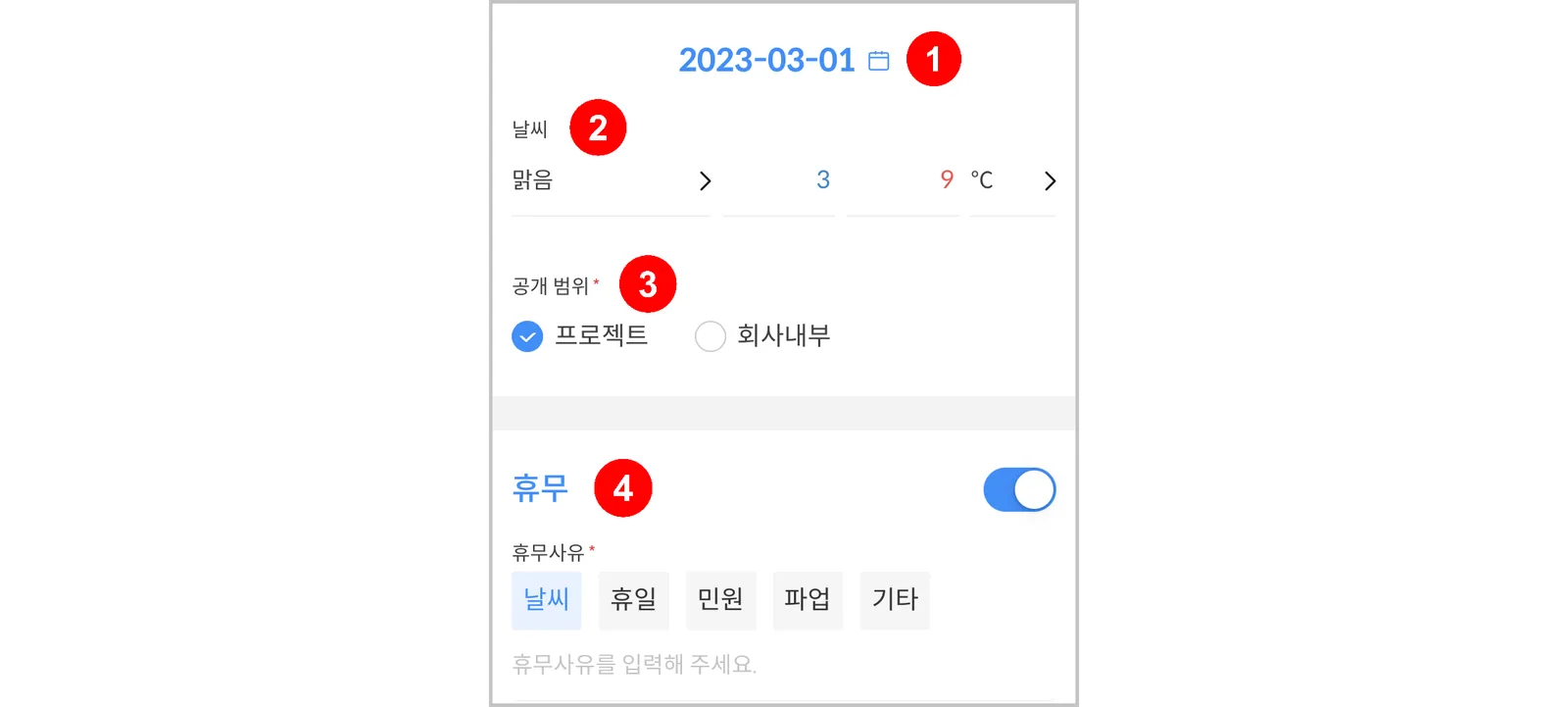Image resolution: width=1568 pixels, height=707 pixels.
Task: Expand the 맑음 weather dropdown
Action: click(x=611, y=180)
